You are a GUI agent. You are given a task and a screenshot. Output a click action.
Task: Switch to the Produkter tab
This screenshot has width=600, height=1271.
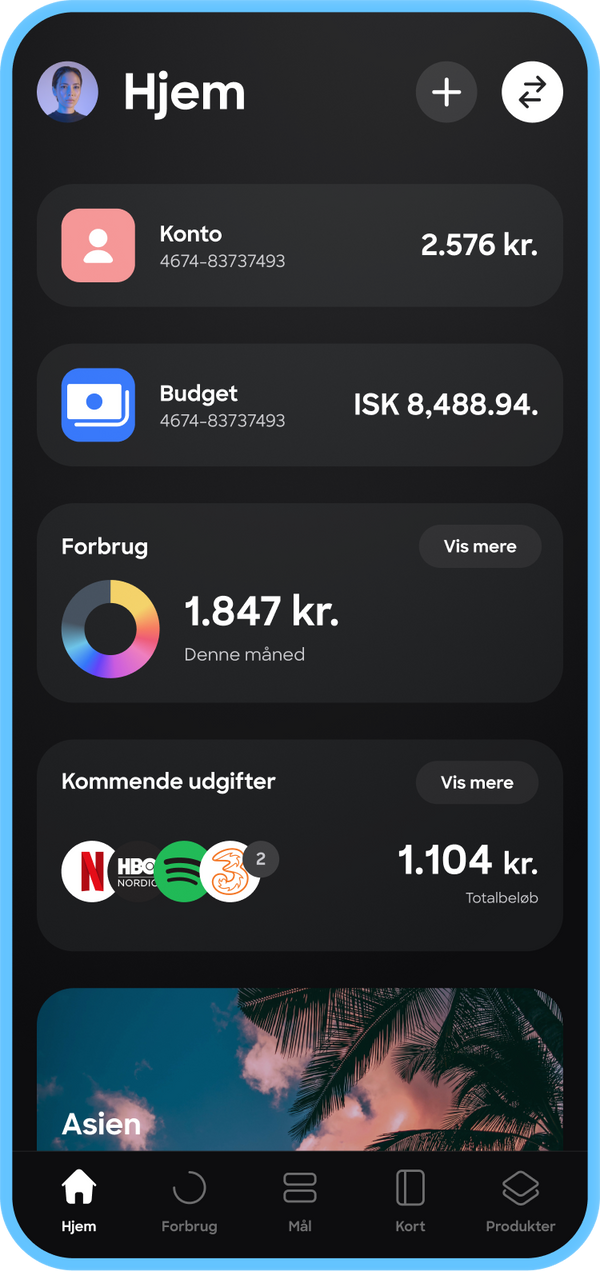(x=520, y=1203)
